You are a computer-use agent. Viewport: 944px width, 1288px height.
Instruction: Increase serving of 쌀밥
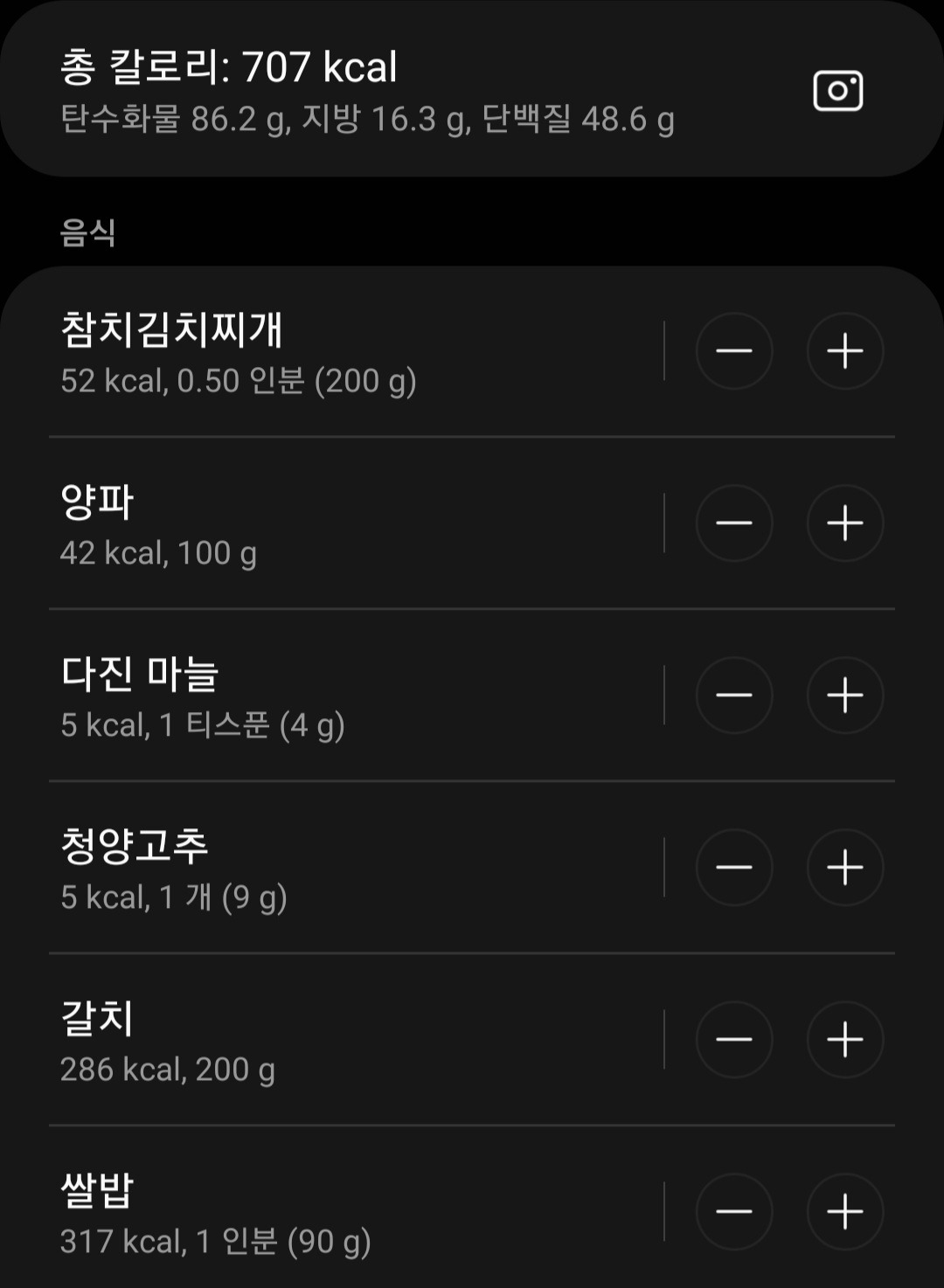843,1212
